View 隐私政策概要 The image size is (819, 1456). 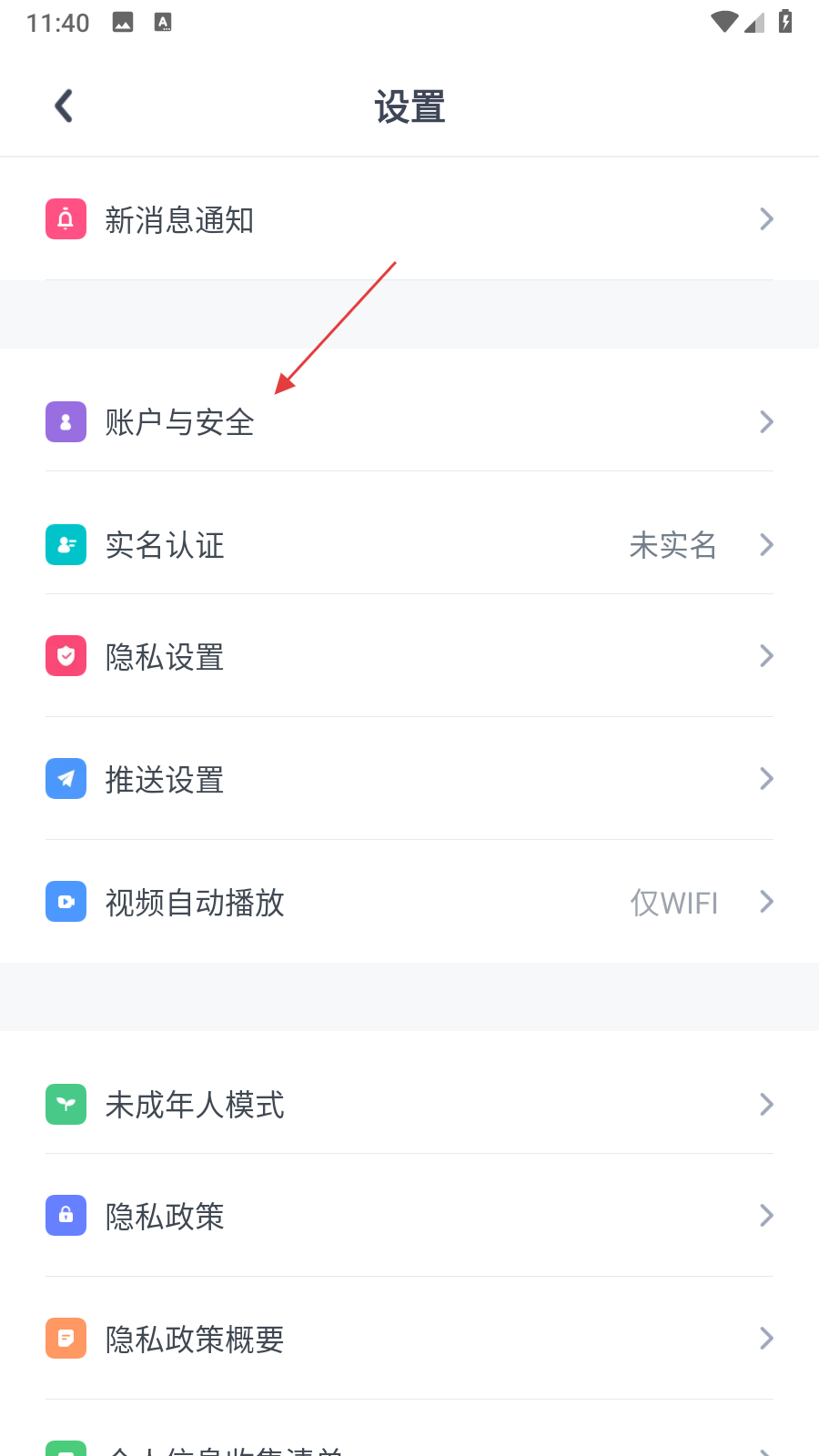coord(409,1339)
